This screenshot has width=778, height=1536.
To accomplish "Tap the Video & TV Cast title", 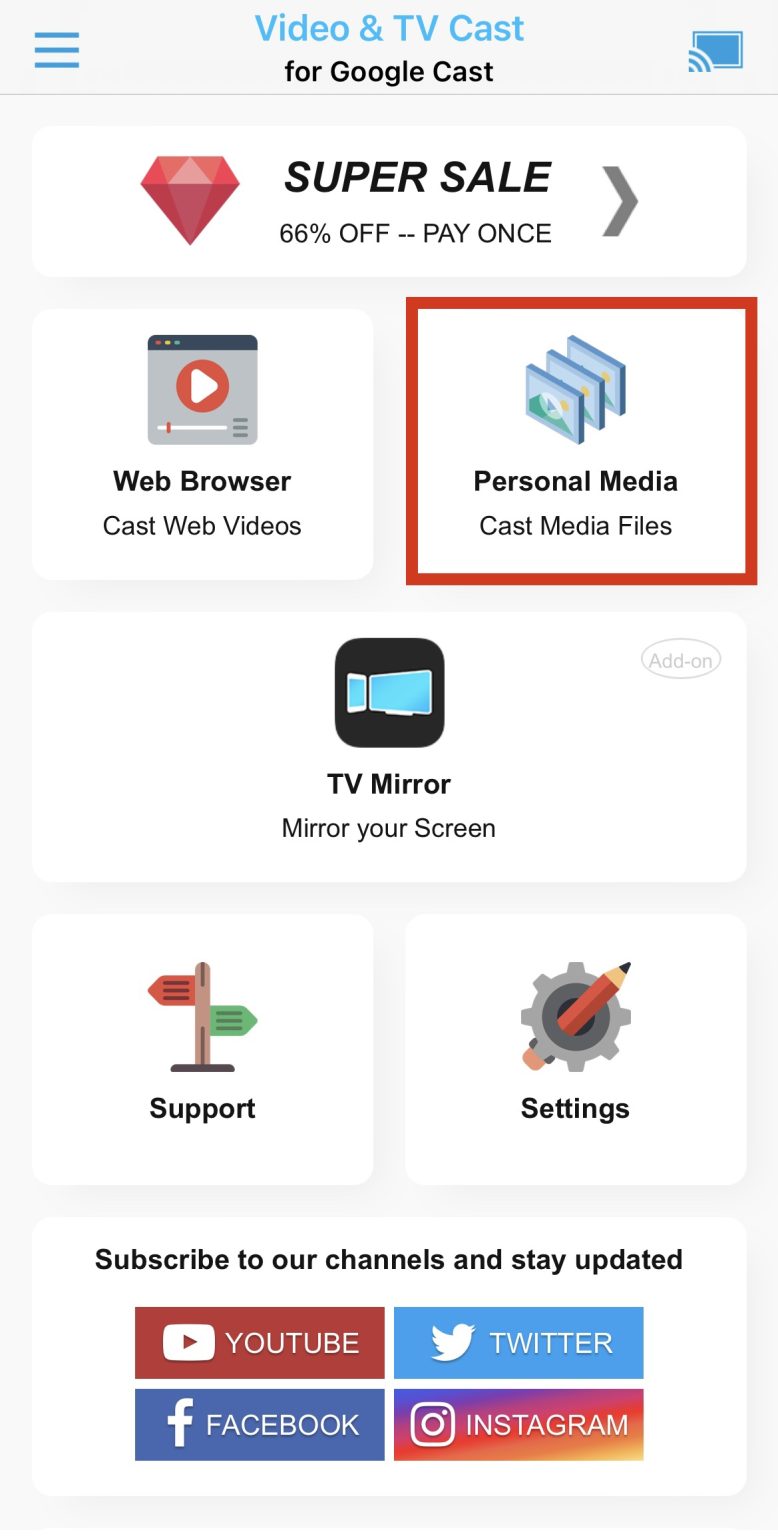I will coord(389,29).
